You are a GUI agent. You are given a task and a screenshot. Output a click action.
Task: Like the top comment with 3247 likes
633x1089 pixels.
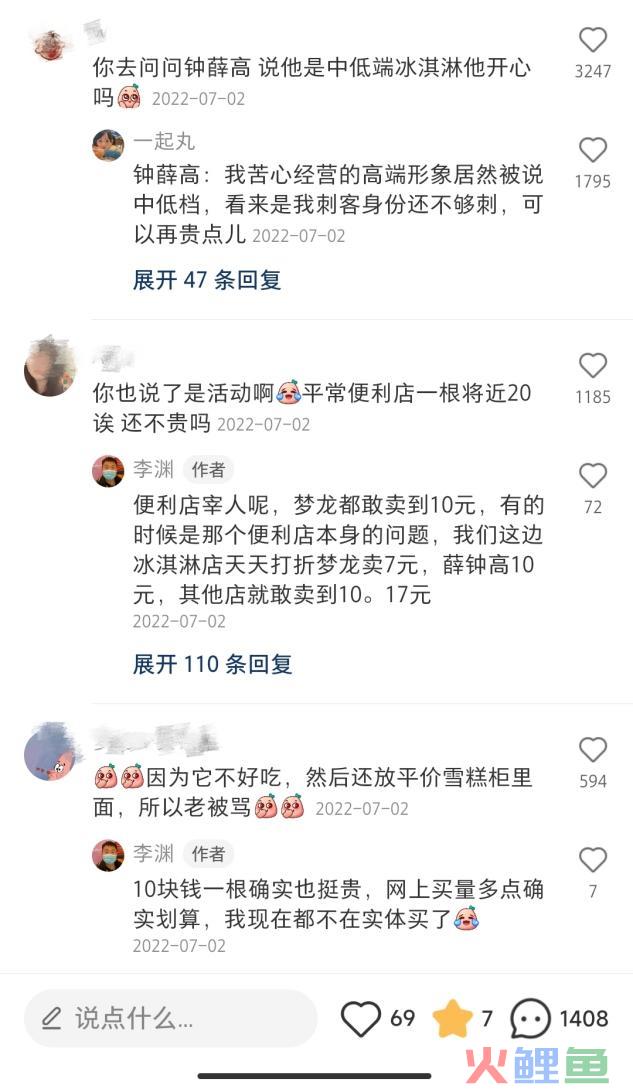tap(593, 41)
